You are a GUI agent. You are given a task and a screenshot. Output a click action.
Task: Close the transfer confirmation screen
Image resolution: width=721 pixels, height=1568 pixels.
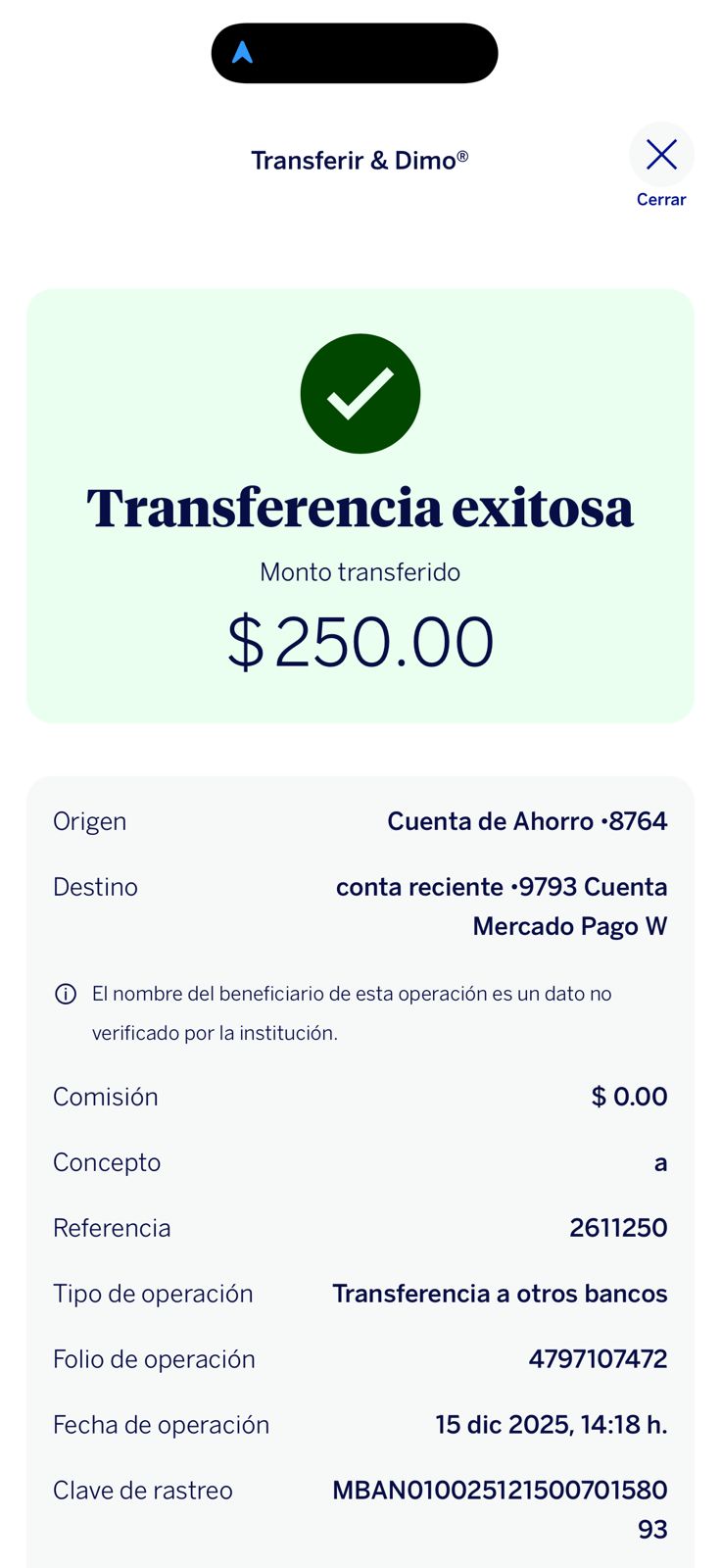pyautogui.click(x=661, y=155)
